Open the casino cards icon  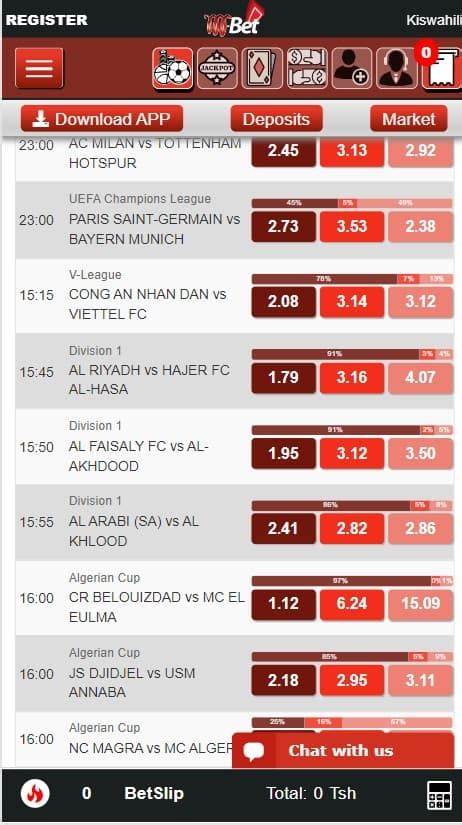tap(262, 68)
